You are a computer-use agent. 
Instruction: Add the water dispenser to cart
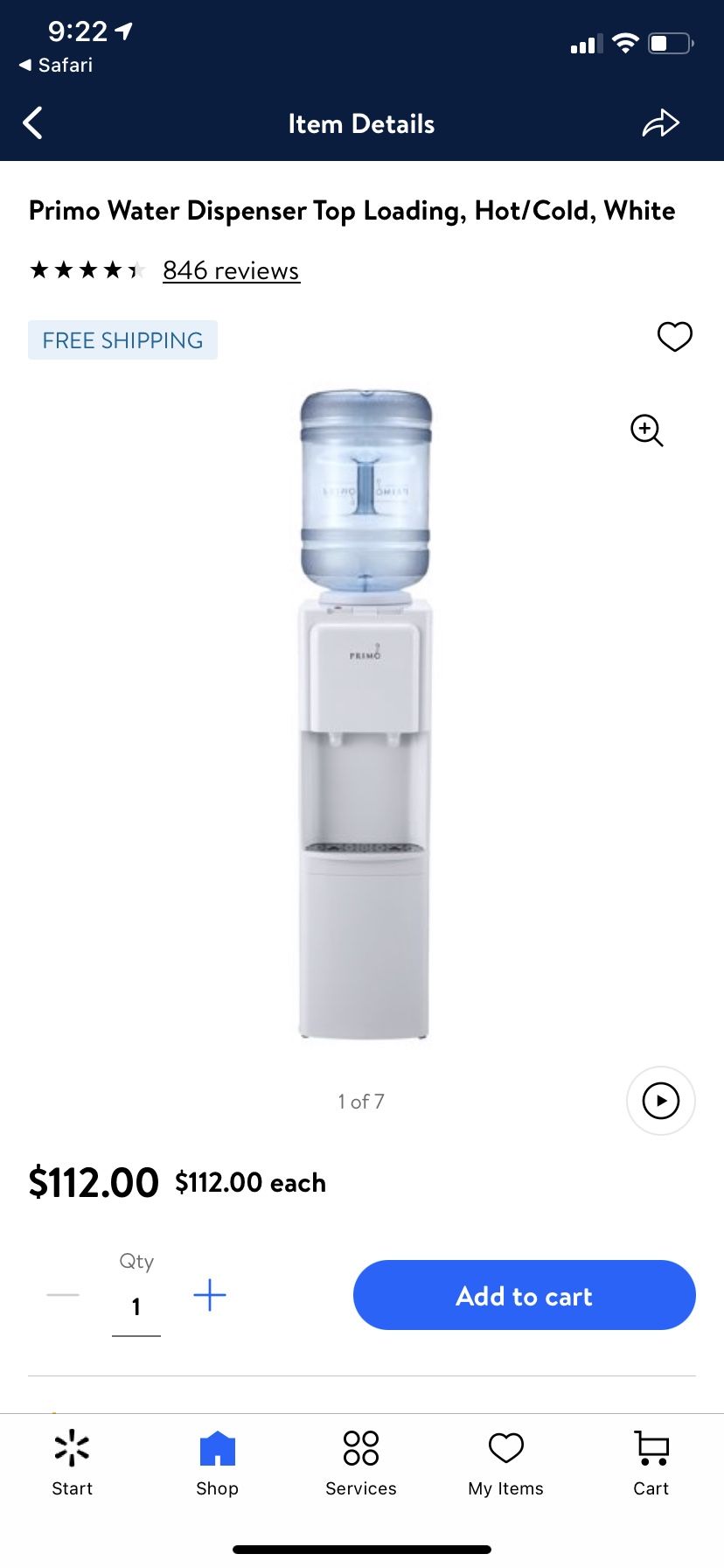pyautogui.click(x=524, y=1295)
